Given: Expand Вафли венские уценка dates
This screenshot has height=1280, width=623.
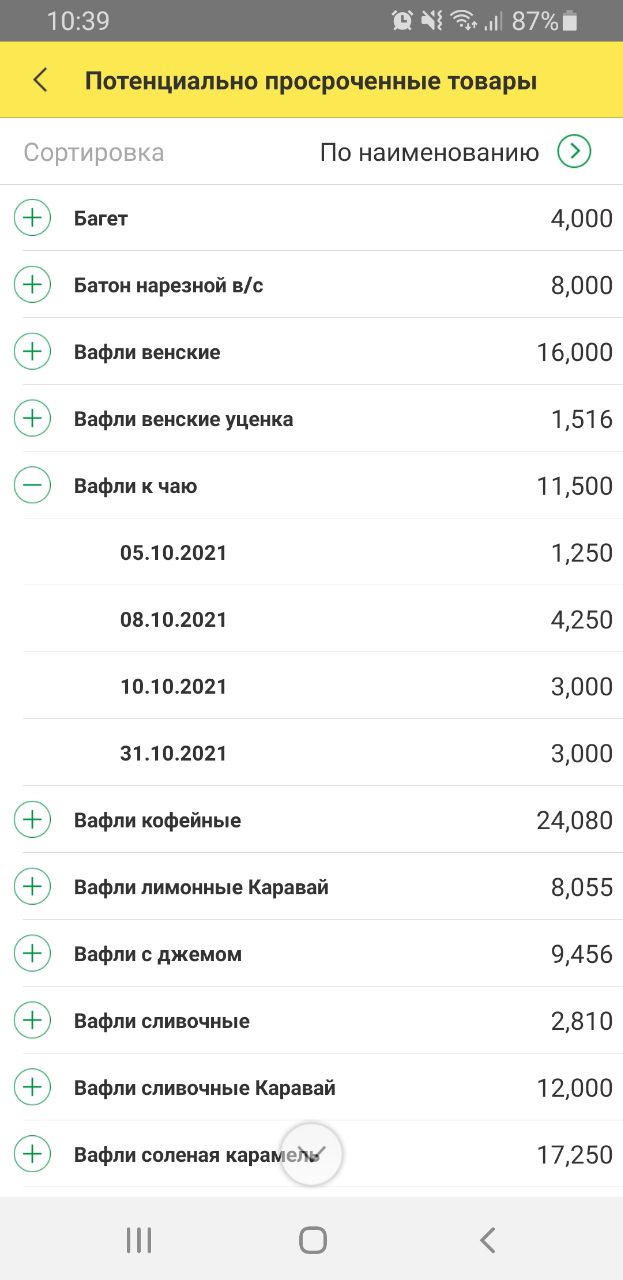Looking at the screenshot, I should click(32, 419).
